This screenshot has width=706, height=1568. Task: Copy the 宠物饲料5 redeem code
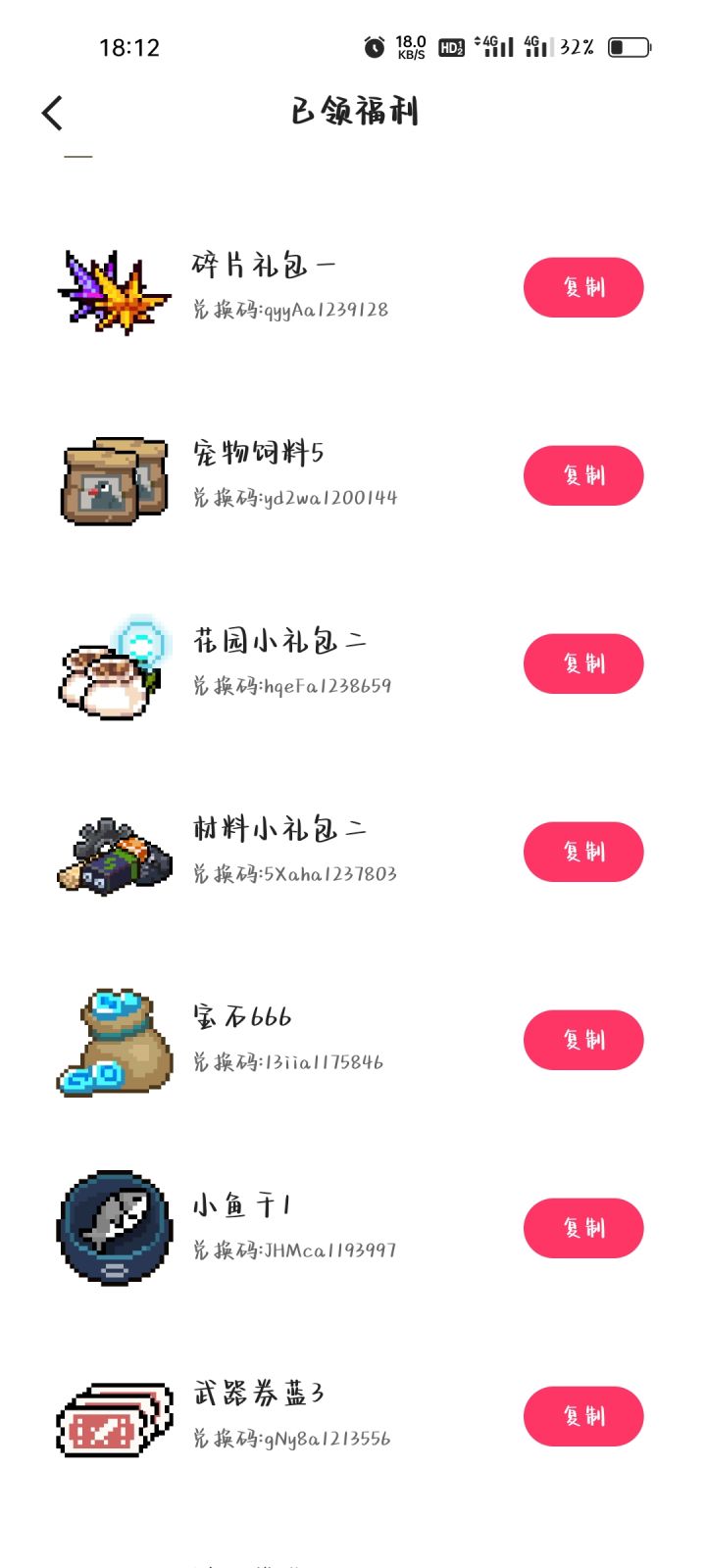[x=583, y=475]
